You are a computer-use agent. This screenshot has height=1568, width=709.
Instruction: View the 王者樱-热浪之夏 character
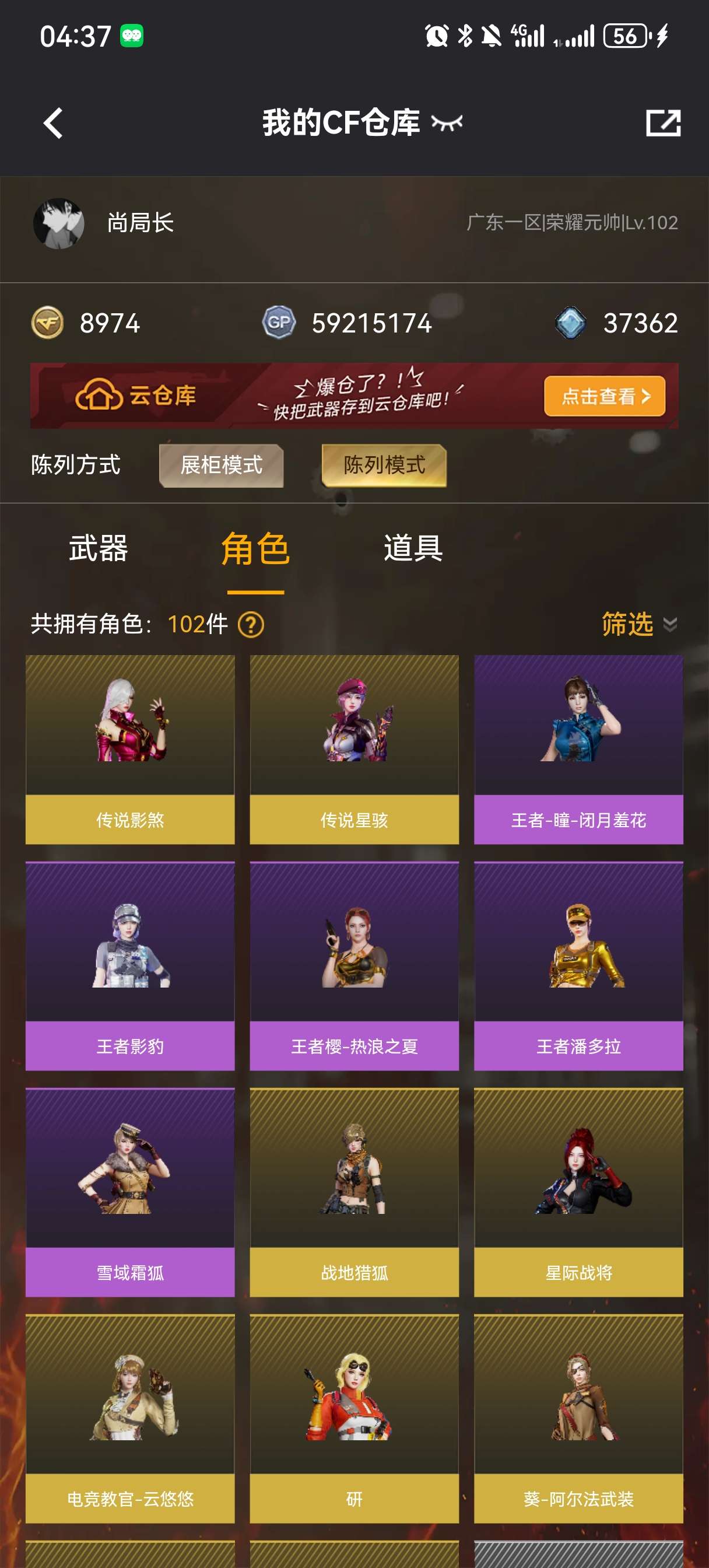point(354,965)
